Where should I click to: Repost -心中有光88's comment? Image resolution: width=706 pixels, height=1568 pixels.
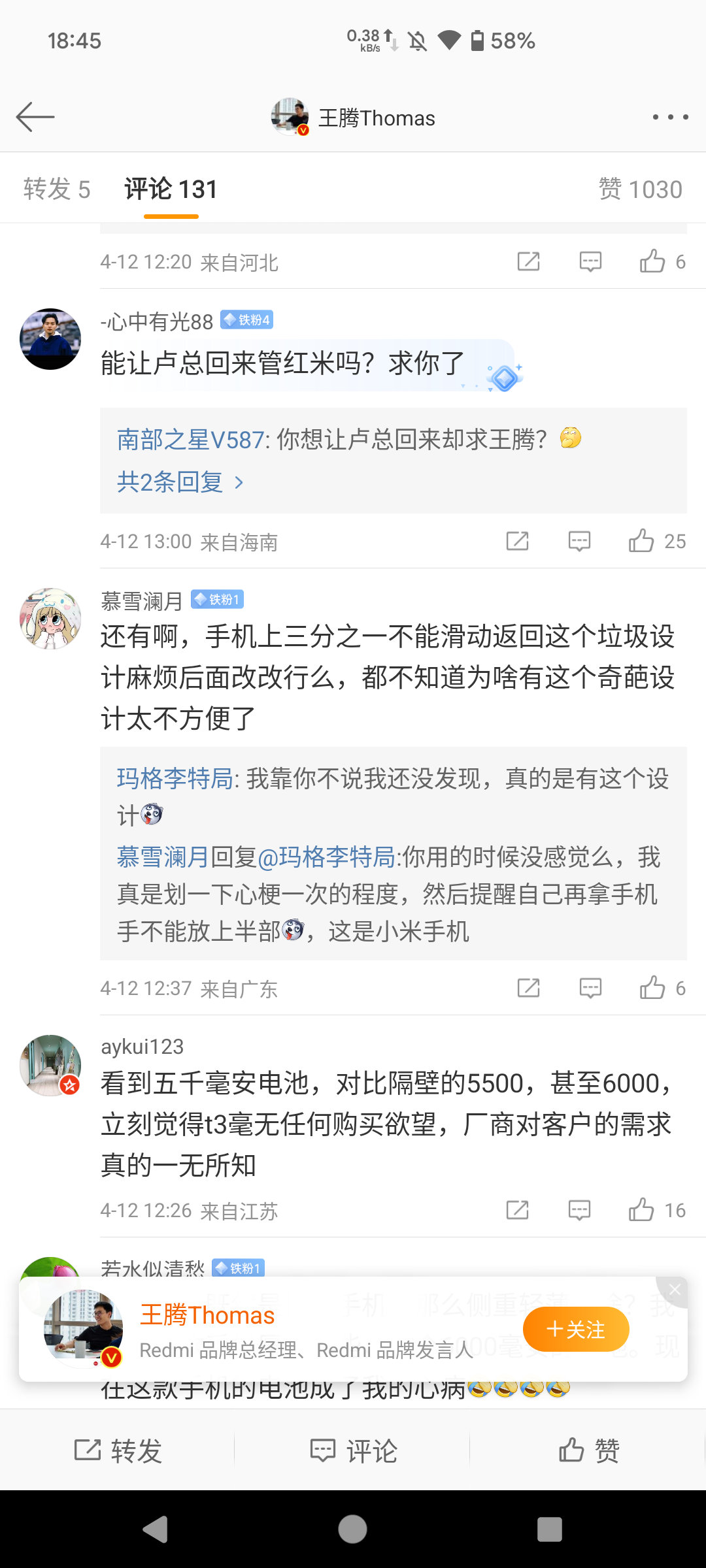pyautogui.click(x=517, y=541)
